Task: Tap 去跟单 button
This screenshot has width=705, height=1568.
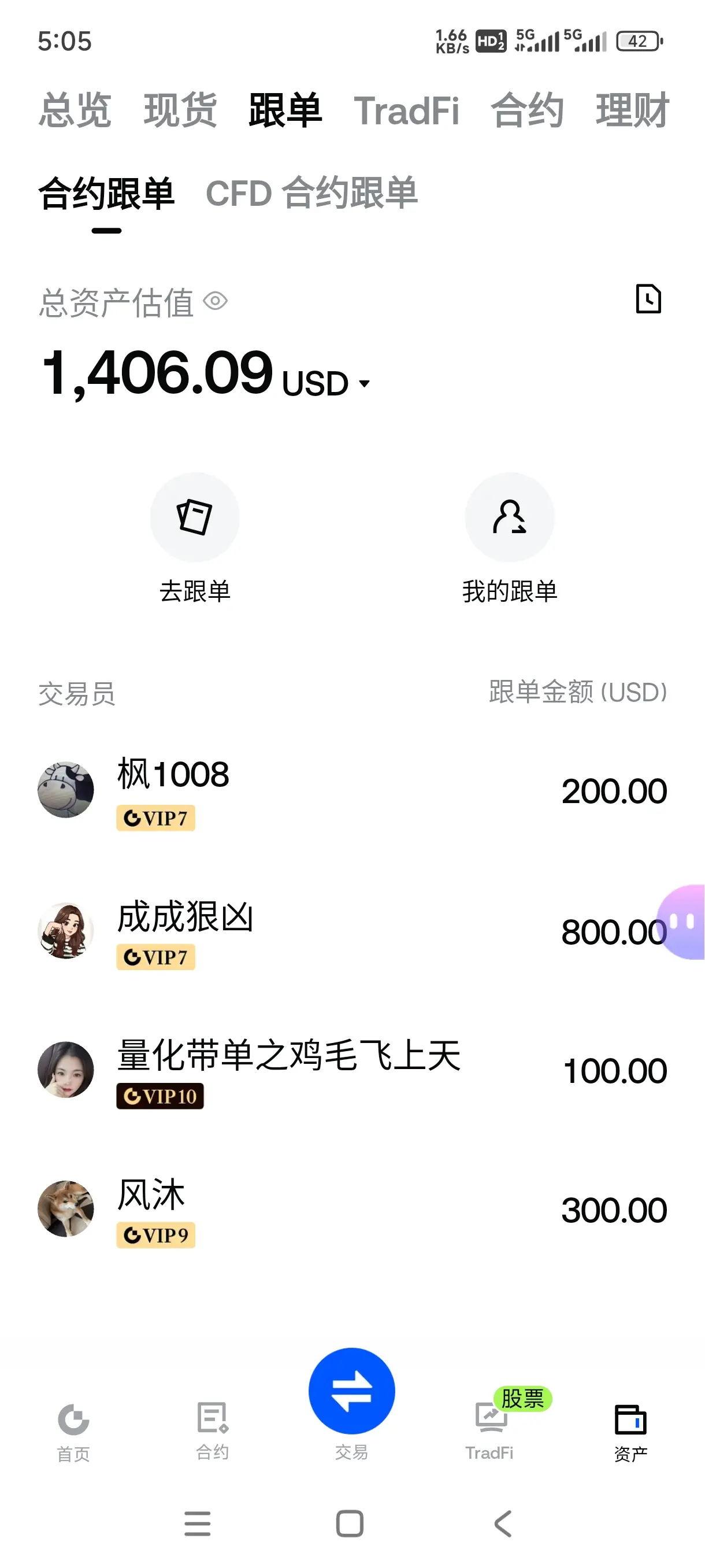Action: [195, 538]
